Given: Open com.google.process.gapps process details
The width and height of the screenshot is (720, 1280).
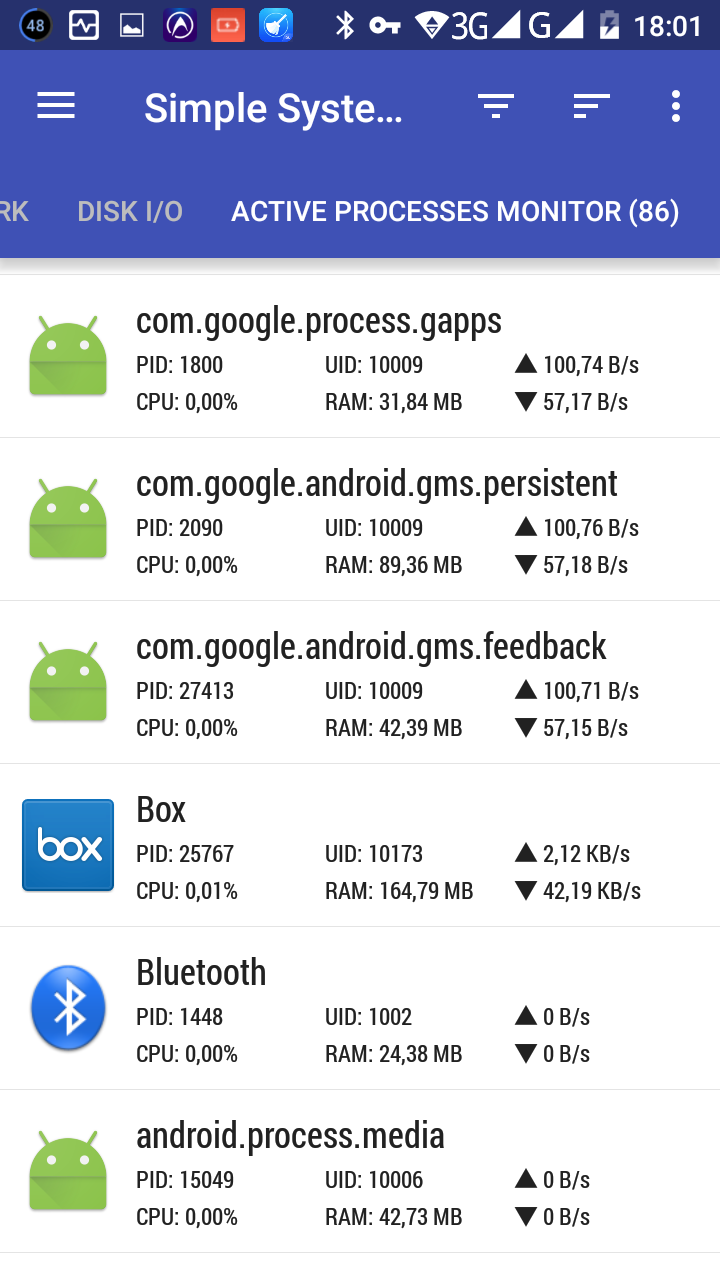Looking at the screenshot, I should (360, 357).
